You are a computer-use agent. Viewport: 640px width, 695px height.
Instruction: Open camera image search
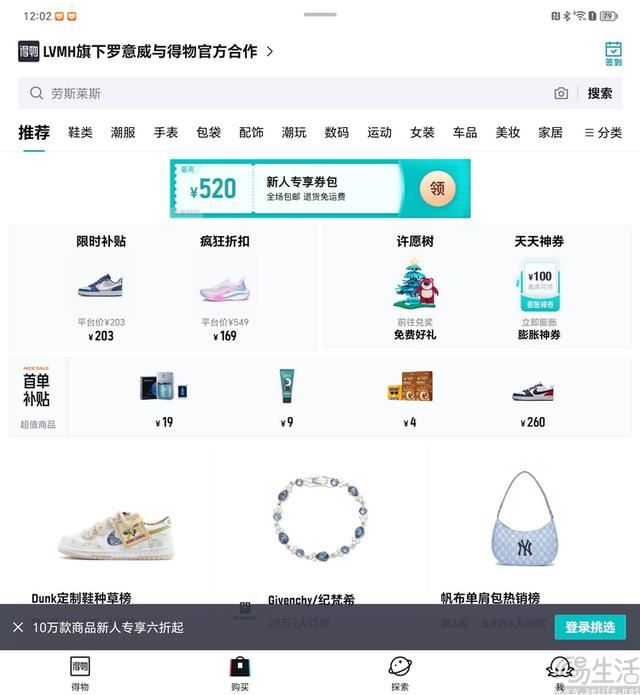(x=561, y=93)
